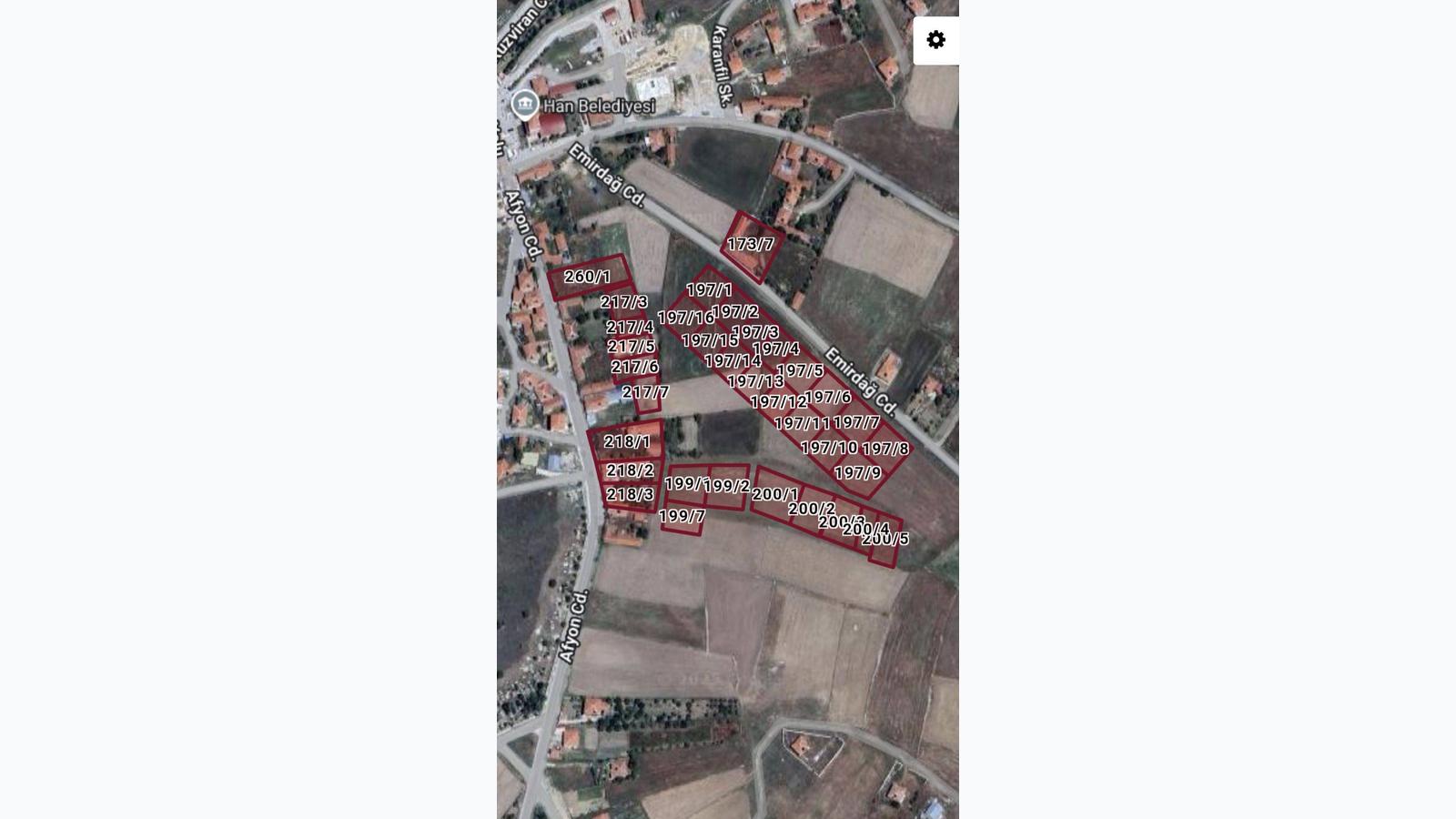Choose parcel 218/1 on the map
The image size is (1456, 819).
coord(628,442)
